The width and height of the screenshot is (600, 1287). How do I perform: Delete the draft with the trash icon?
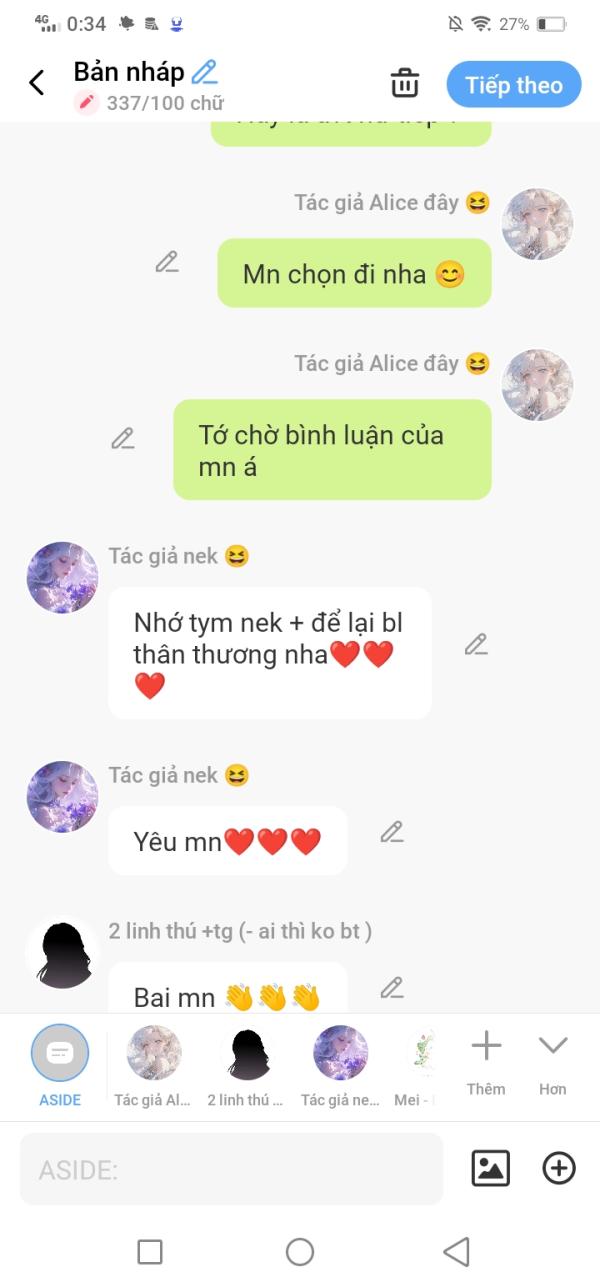click(405, 84)
